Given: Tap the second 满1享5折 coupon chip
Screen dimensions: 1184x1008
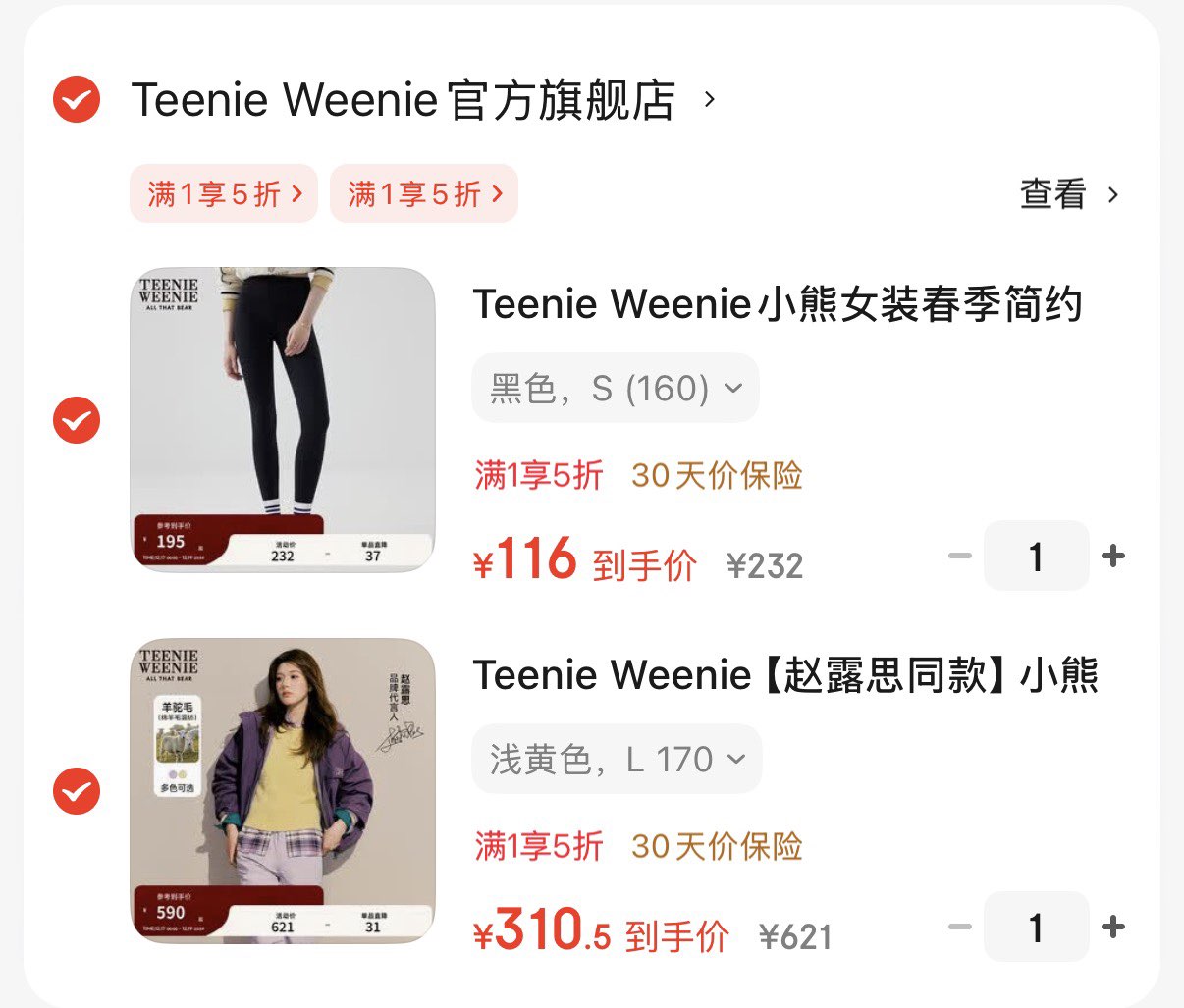Looking at the screenshot, I should coord(424,193).
